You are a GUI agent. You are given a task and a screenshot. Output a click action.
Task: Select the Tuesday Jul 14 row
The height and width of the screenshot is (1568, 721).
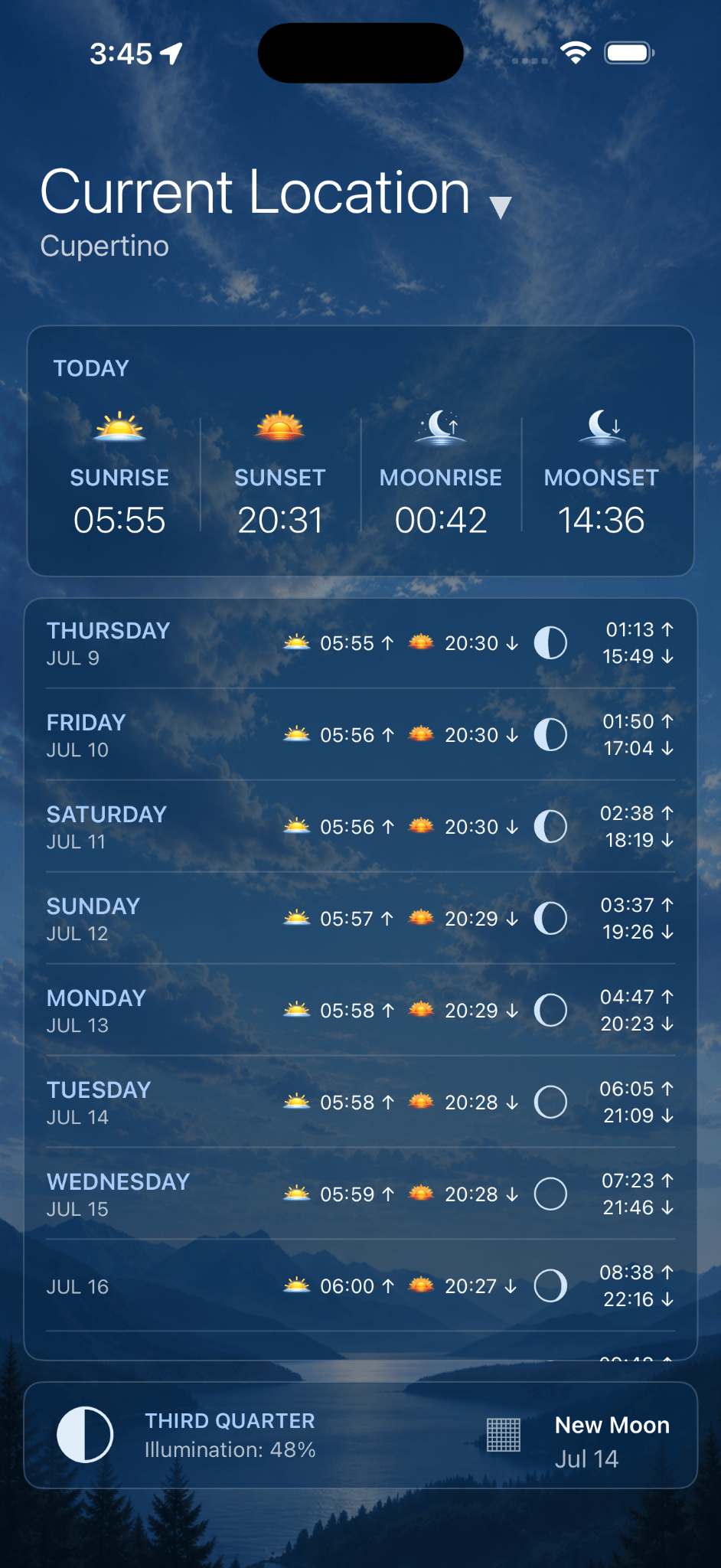[360, 1102]
